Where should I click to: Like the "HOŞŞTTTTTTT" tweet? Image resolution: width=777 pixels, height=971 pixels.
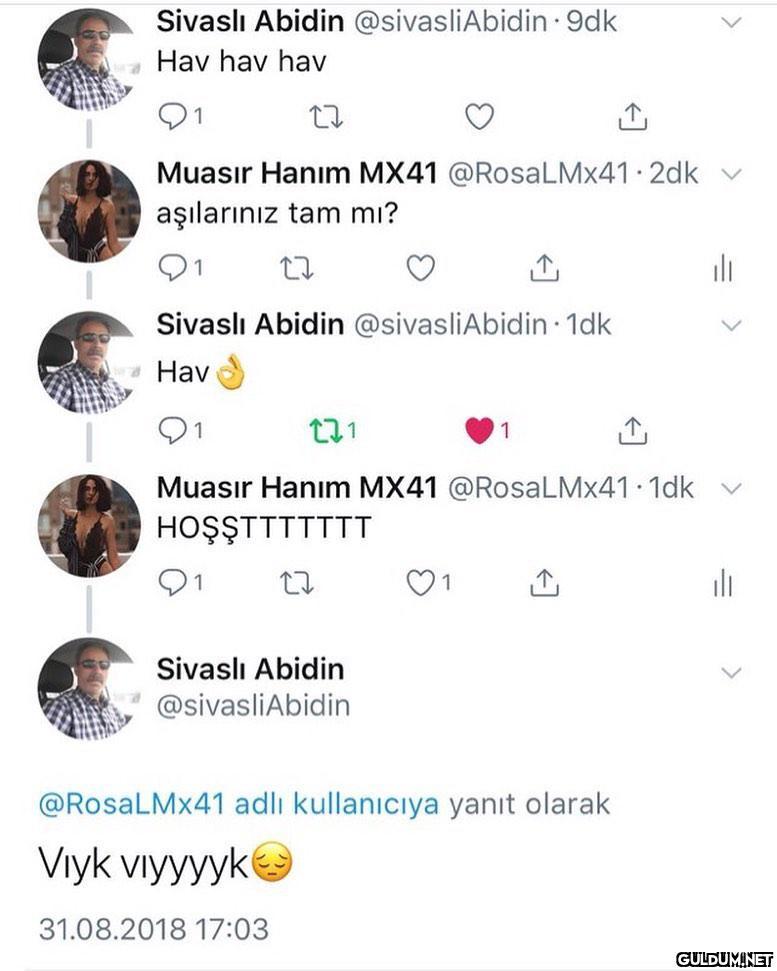click(421, 582)
